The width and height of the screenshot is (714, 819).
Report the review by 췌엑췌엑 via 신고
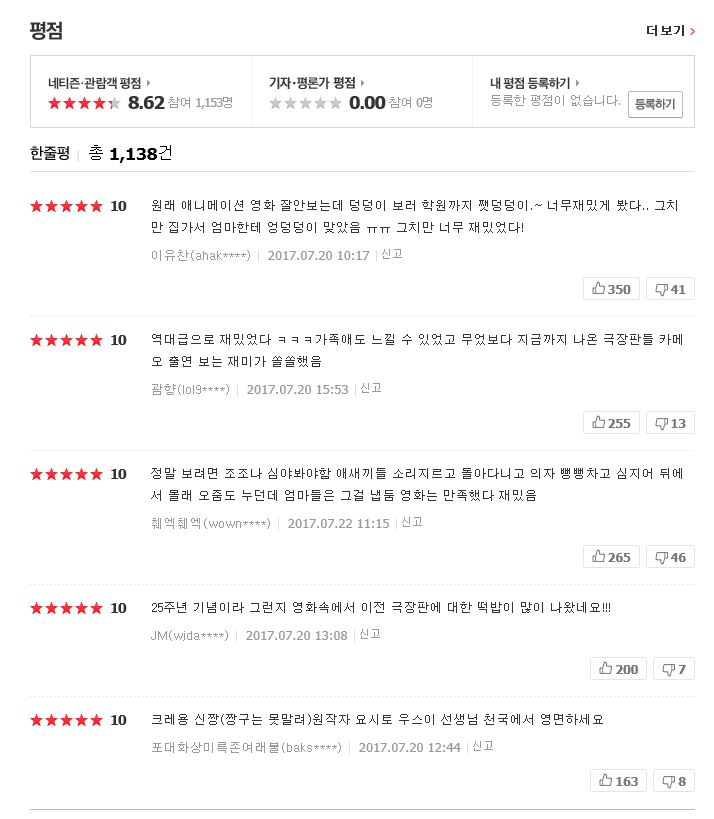tap(412, 522)
